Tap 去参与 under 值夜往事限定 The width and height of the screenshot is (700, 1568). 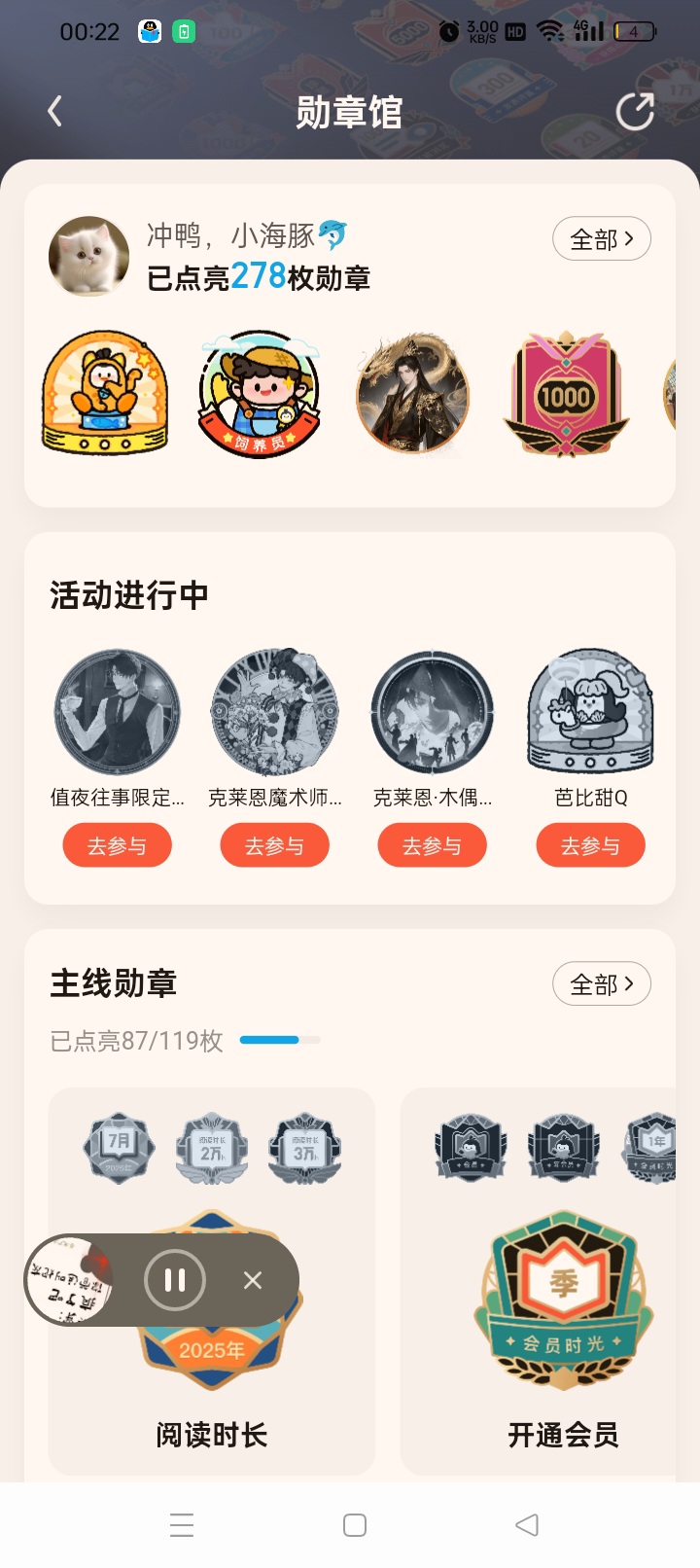[117, 845]
